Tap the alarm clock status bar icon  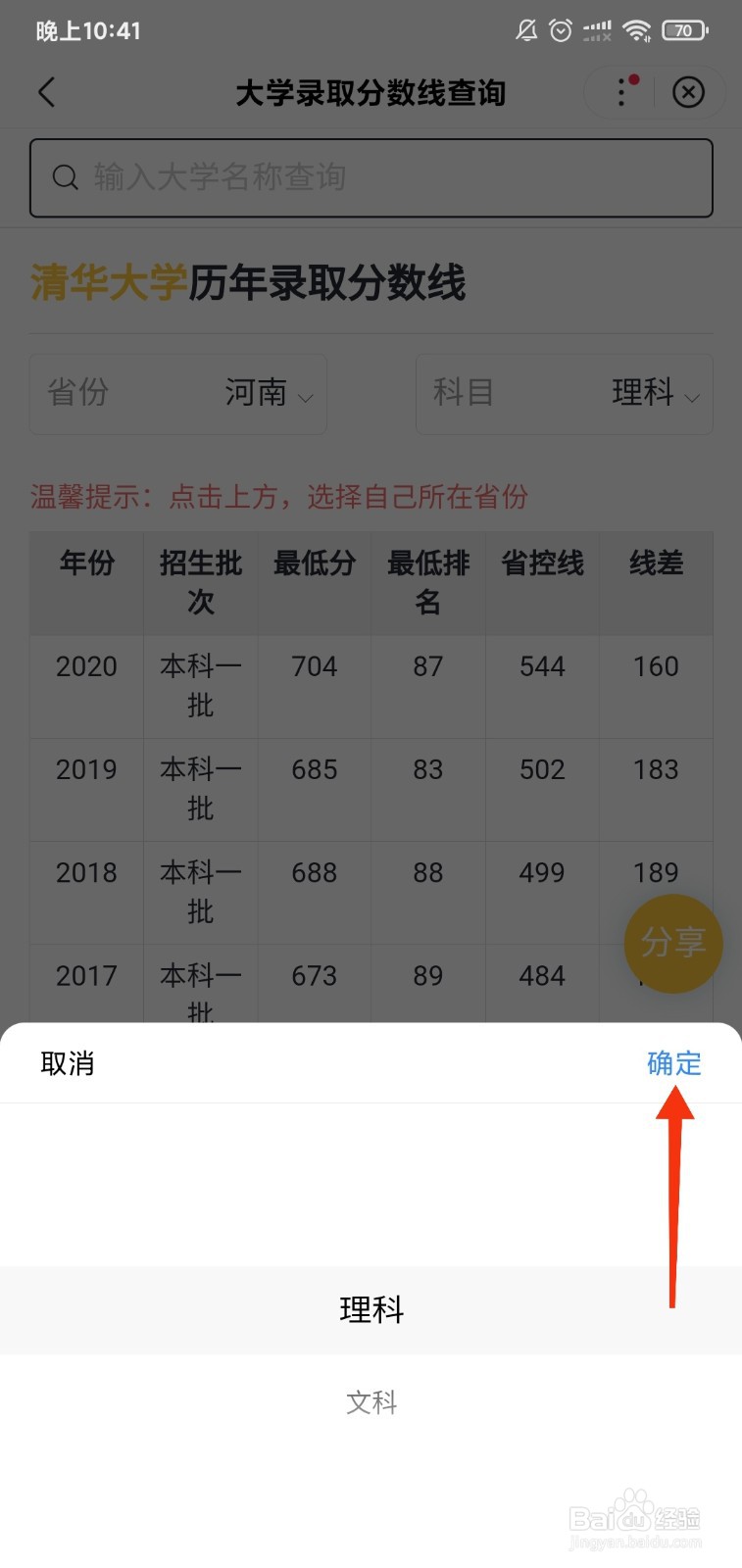(x=560, y=29)
